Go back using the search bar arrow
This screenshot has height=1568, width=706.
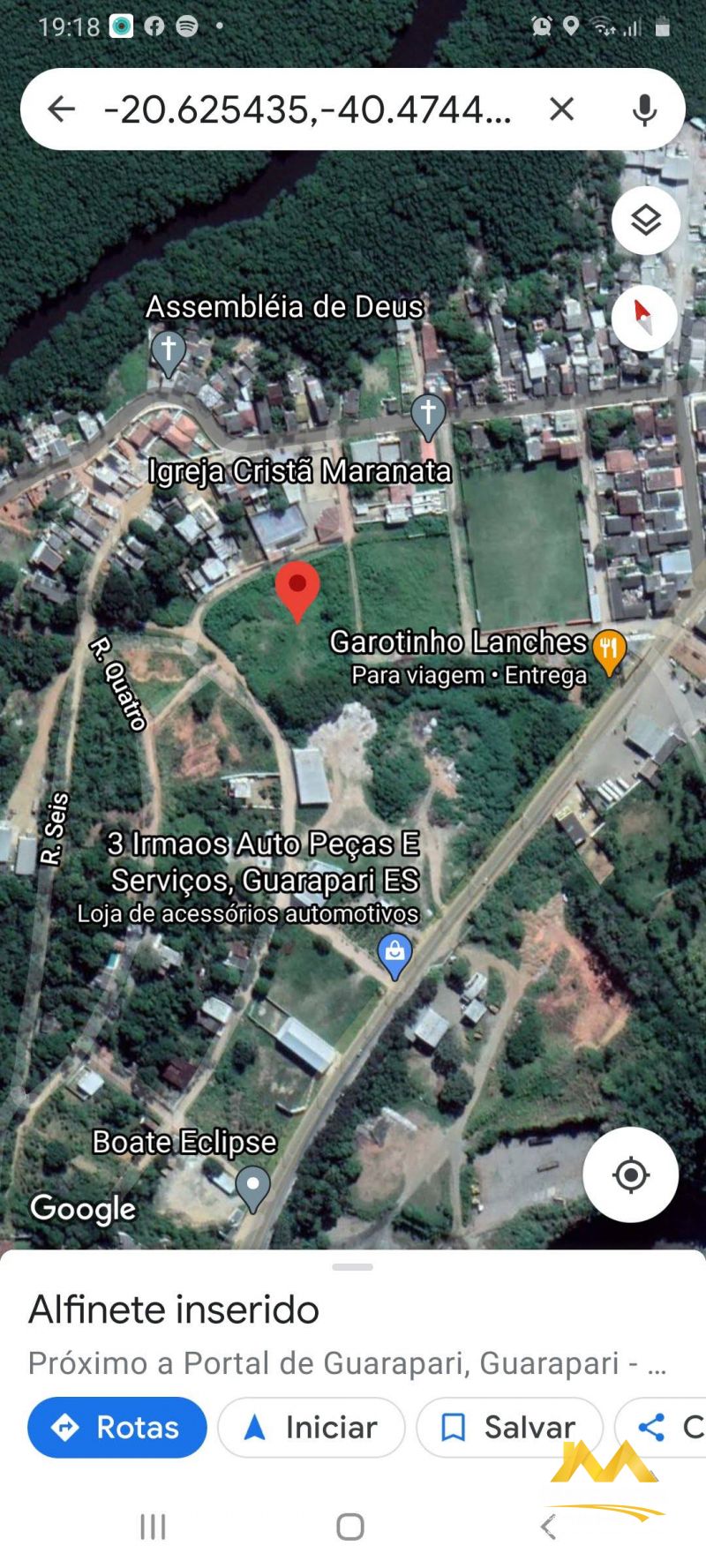(61, 109)
